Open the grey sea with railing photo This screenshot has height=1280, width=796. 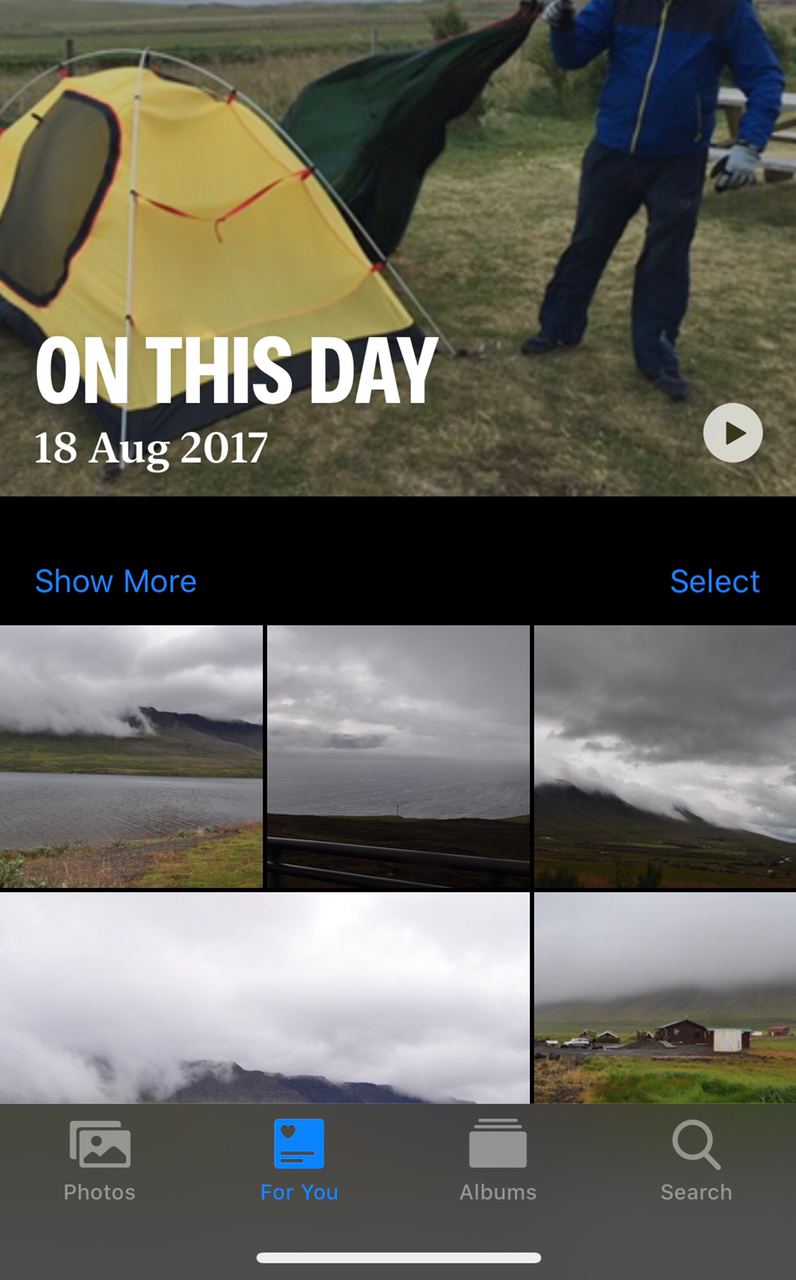[398, 757]
